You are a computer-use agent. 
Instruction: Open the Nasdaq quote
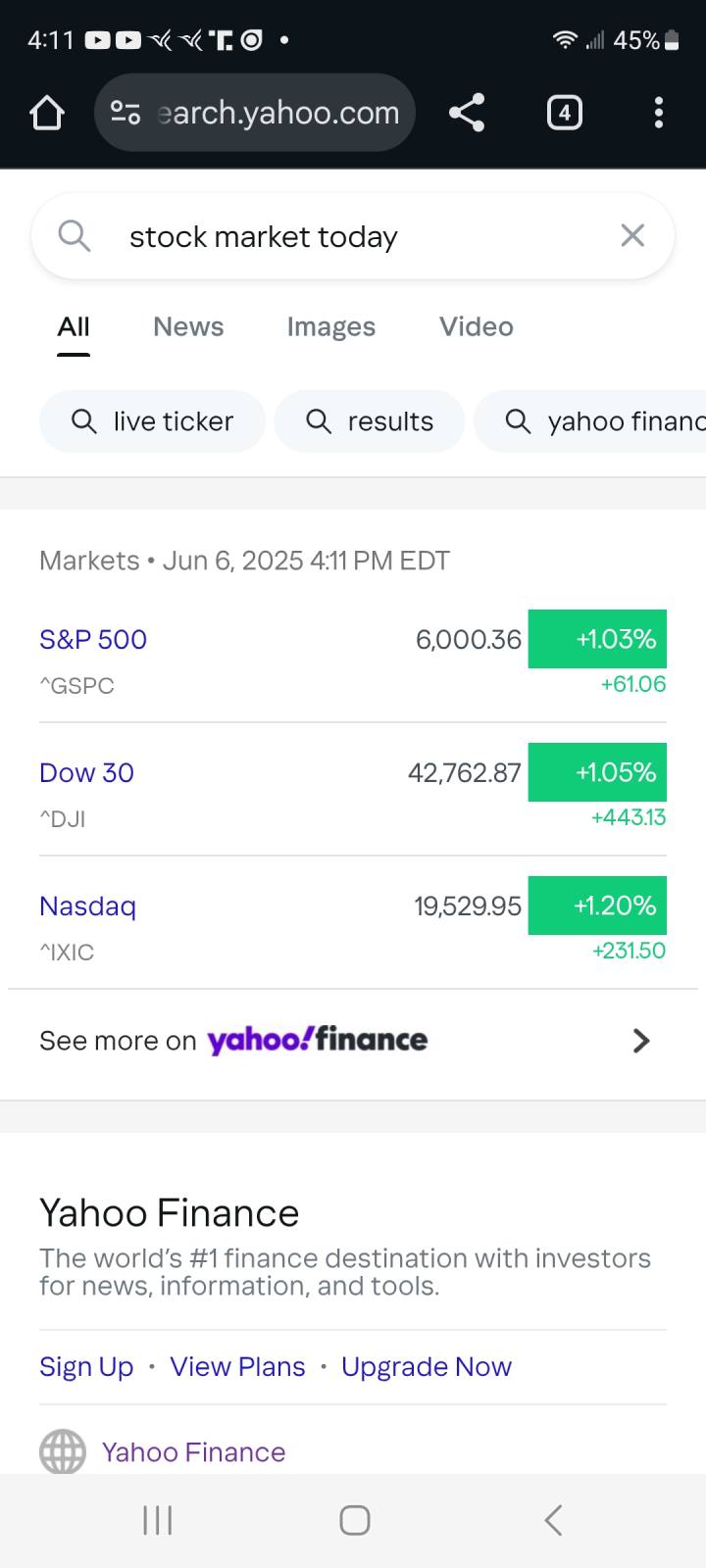pos(87,906)
